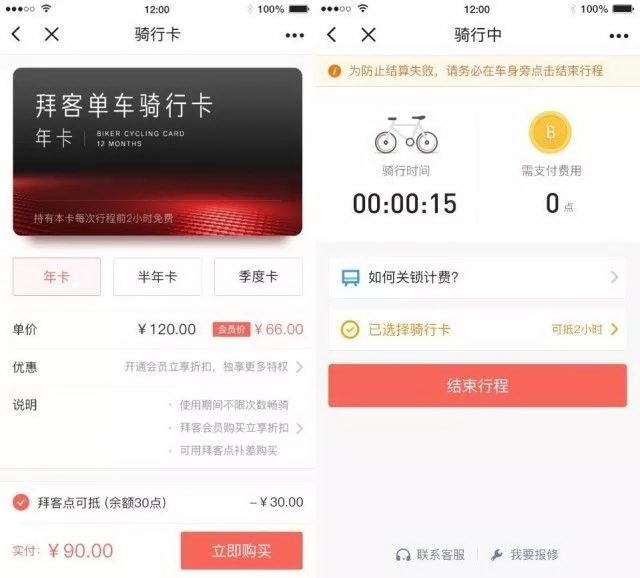Tap 结束行程 to end the ride
Viewport: 640px width, 578px height.
click(x=477, y=385)
